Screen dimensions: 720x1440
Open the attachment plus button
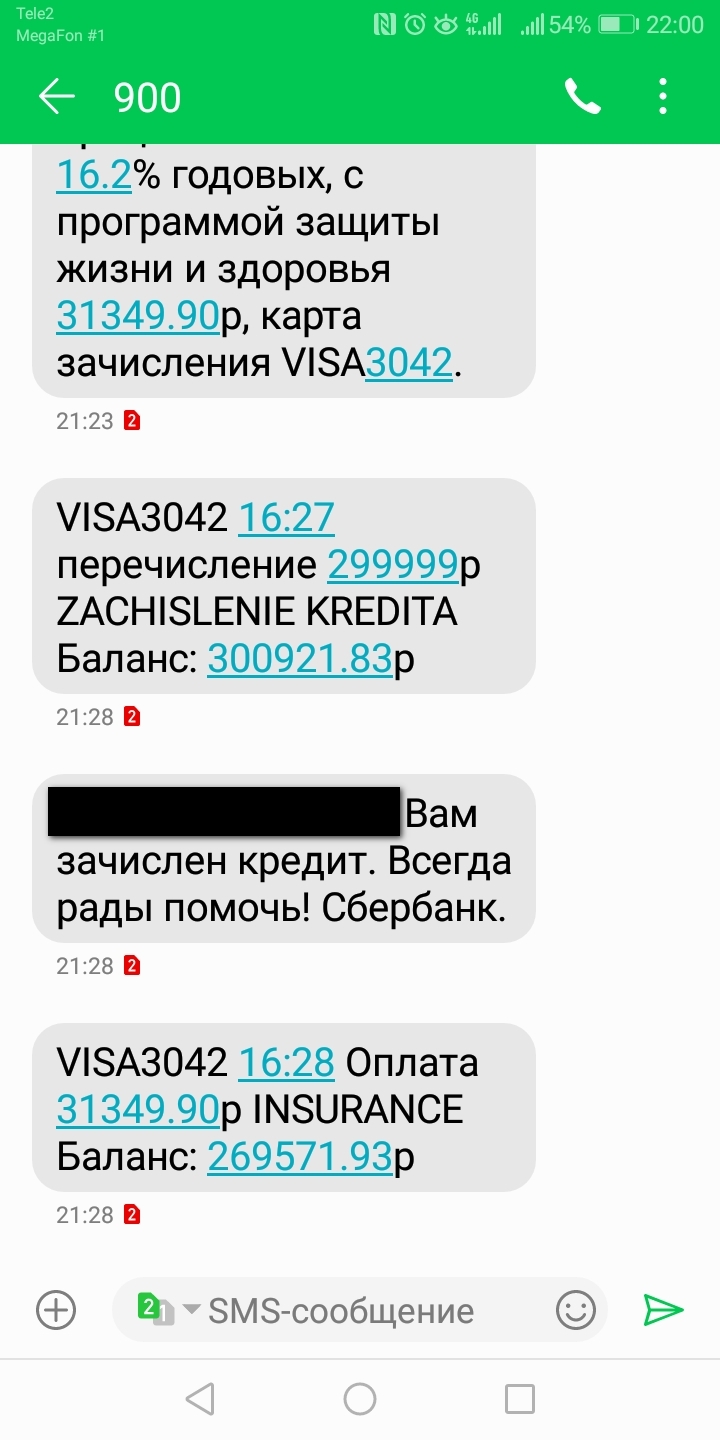[56, 1309]
